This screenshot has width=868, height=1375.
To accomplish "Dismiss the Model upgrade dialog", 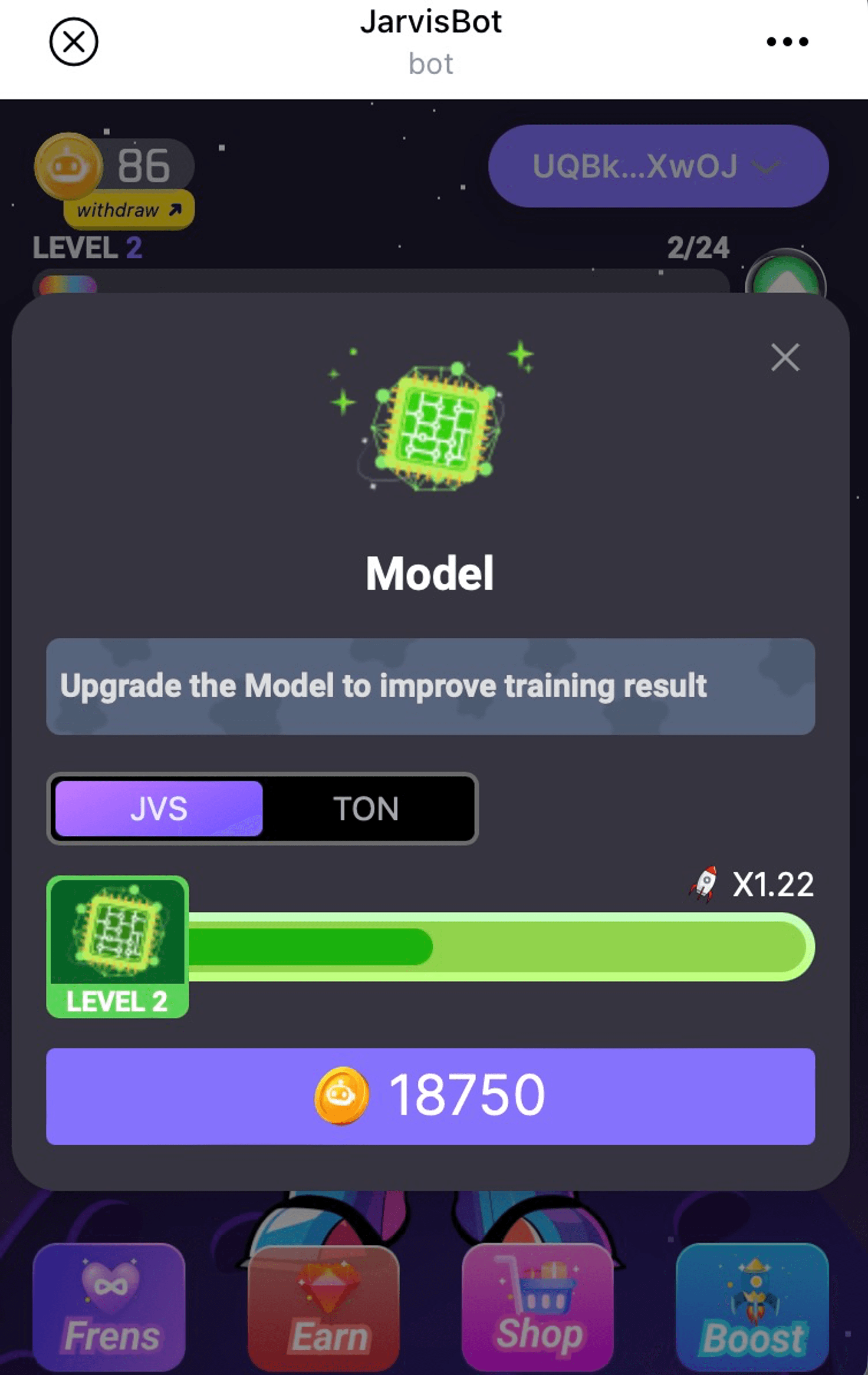I will (x=785, y=357).
